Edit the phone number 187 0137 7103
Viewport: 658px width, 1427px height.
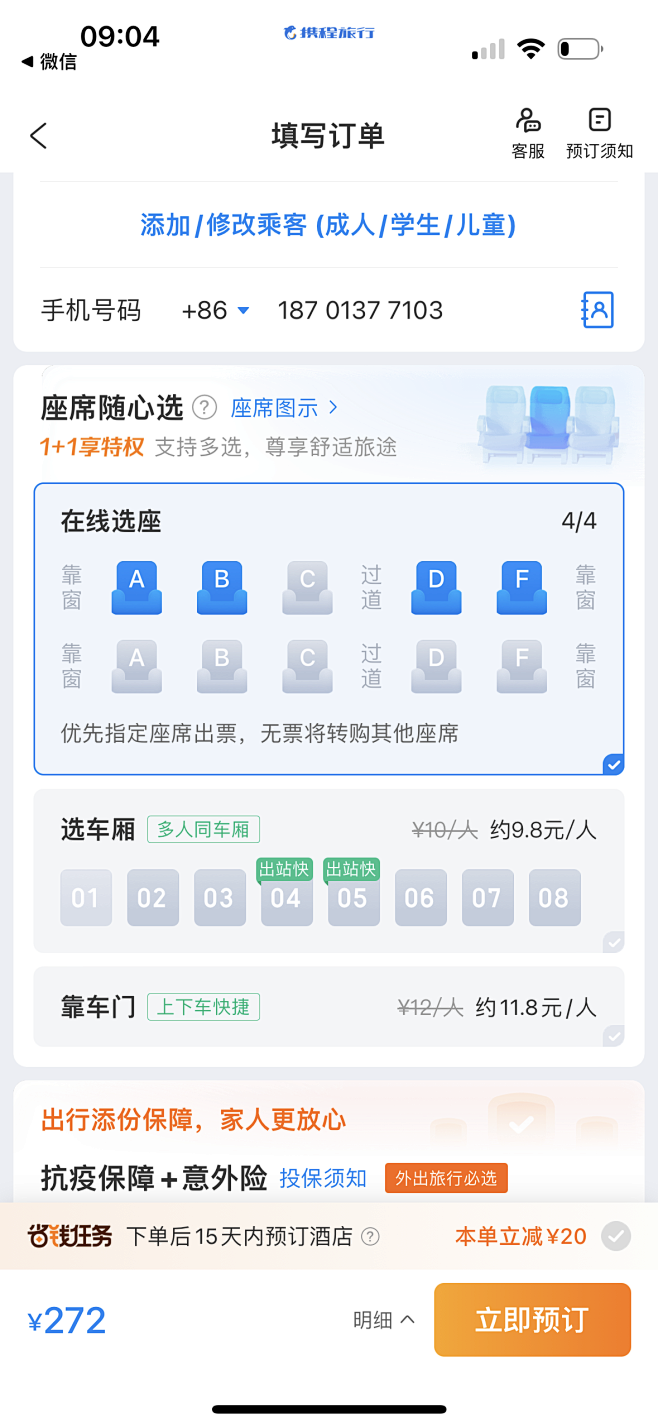[x=360, y=310]
